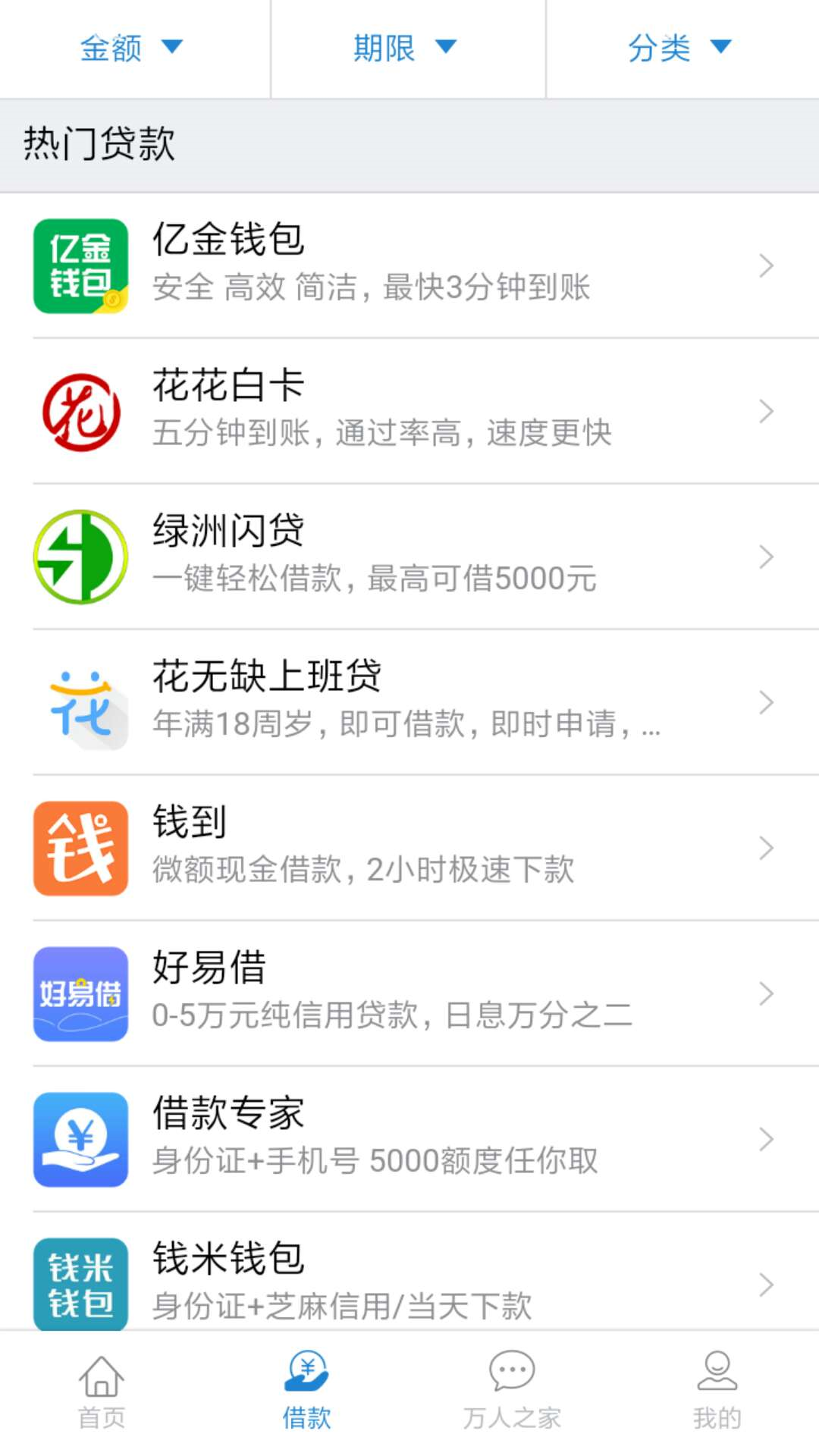Viewport: 819px width, 1456px height.
Task: Open 花无缺上班贷 loan offer
Action: (x=409, y=702)
